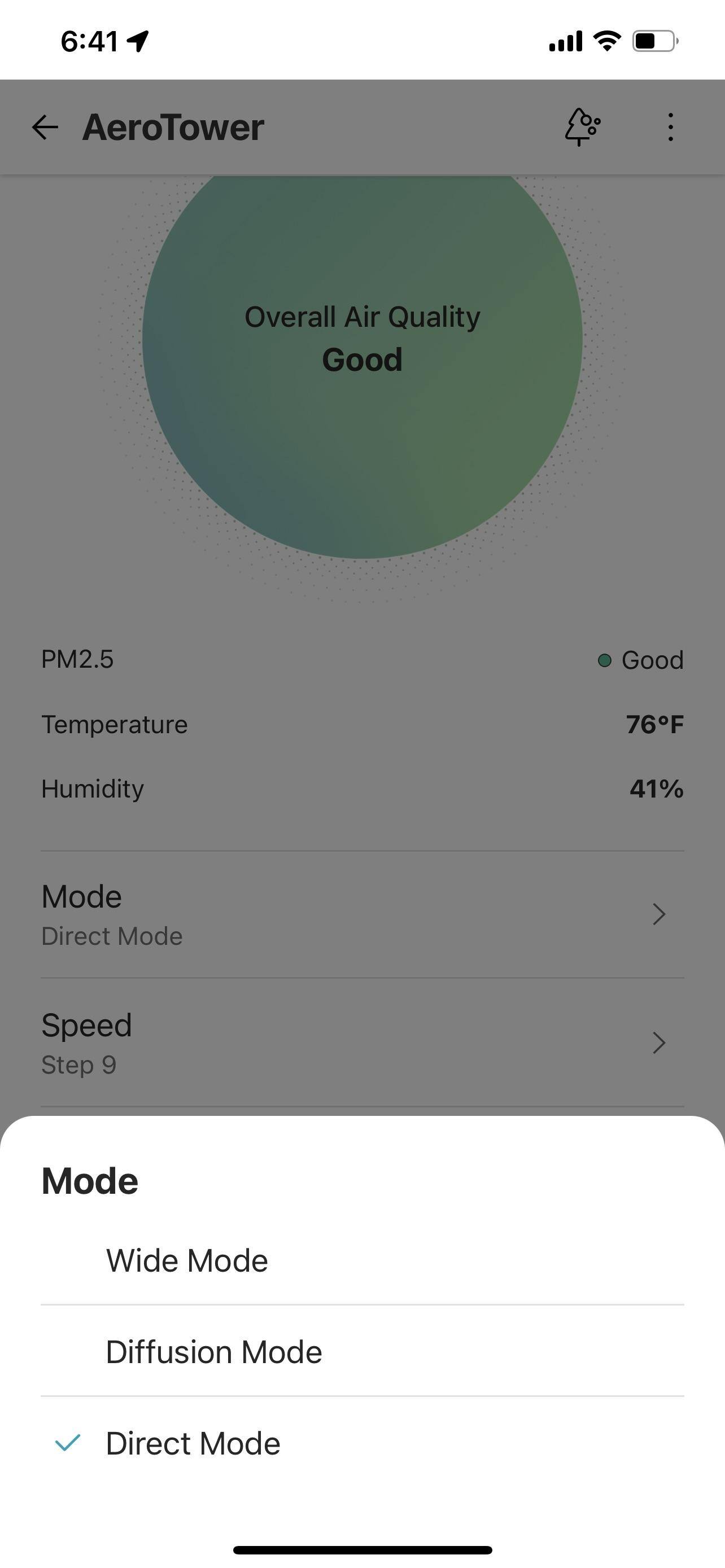Screen dimensions: 725x1568
Task: Select Wide Mode
Action: 186,1260
